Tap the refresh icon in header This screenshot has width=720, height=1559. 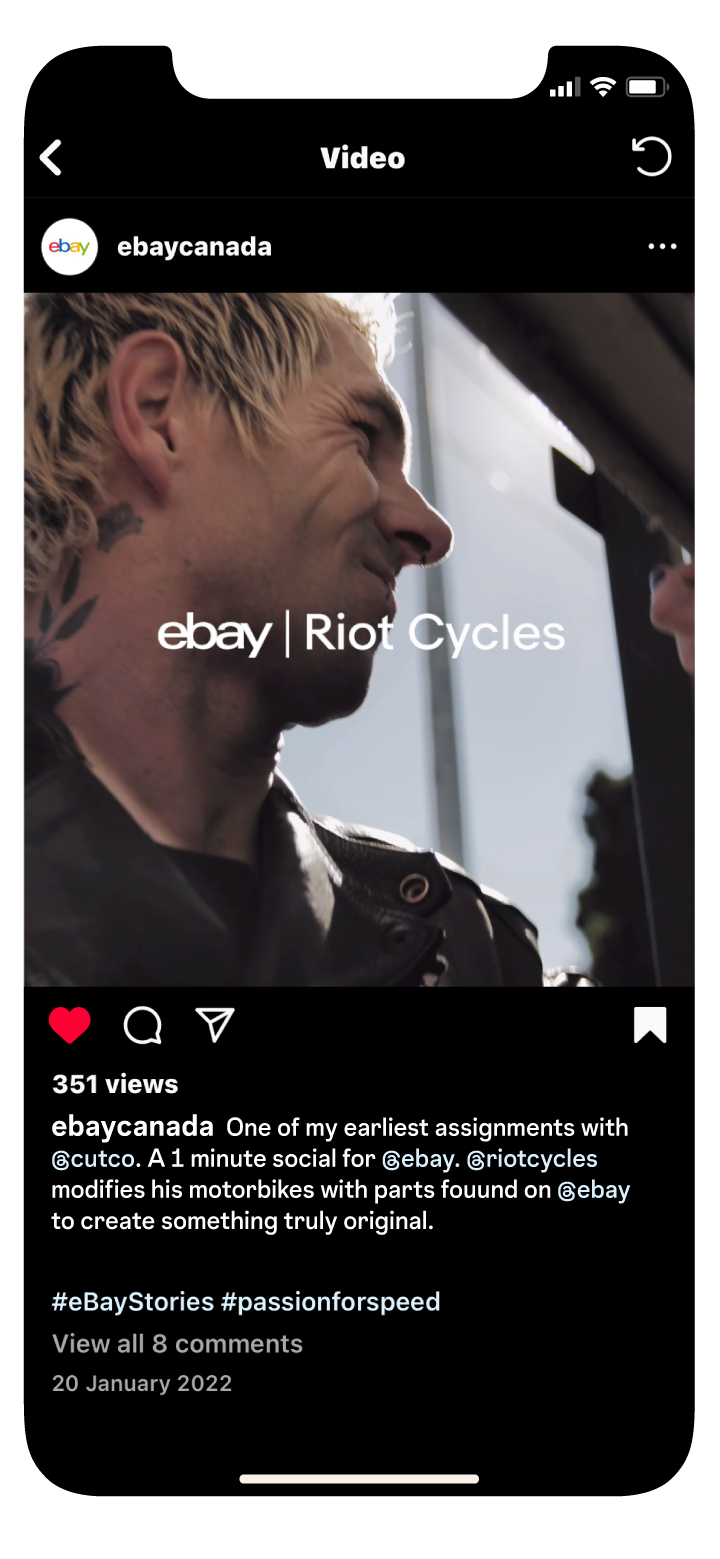tap(651, 157)
